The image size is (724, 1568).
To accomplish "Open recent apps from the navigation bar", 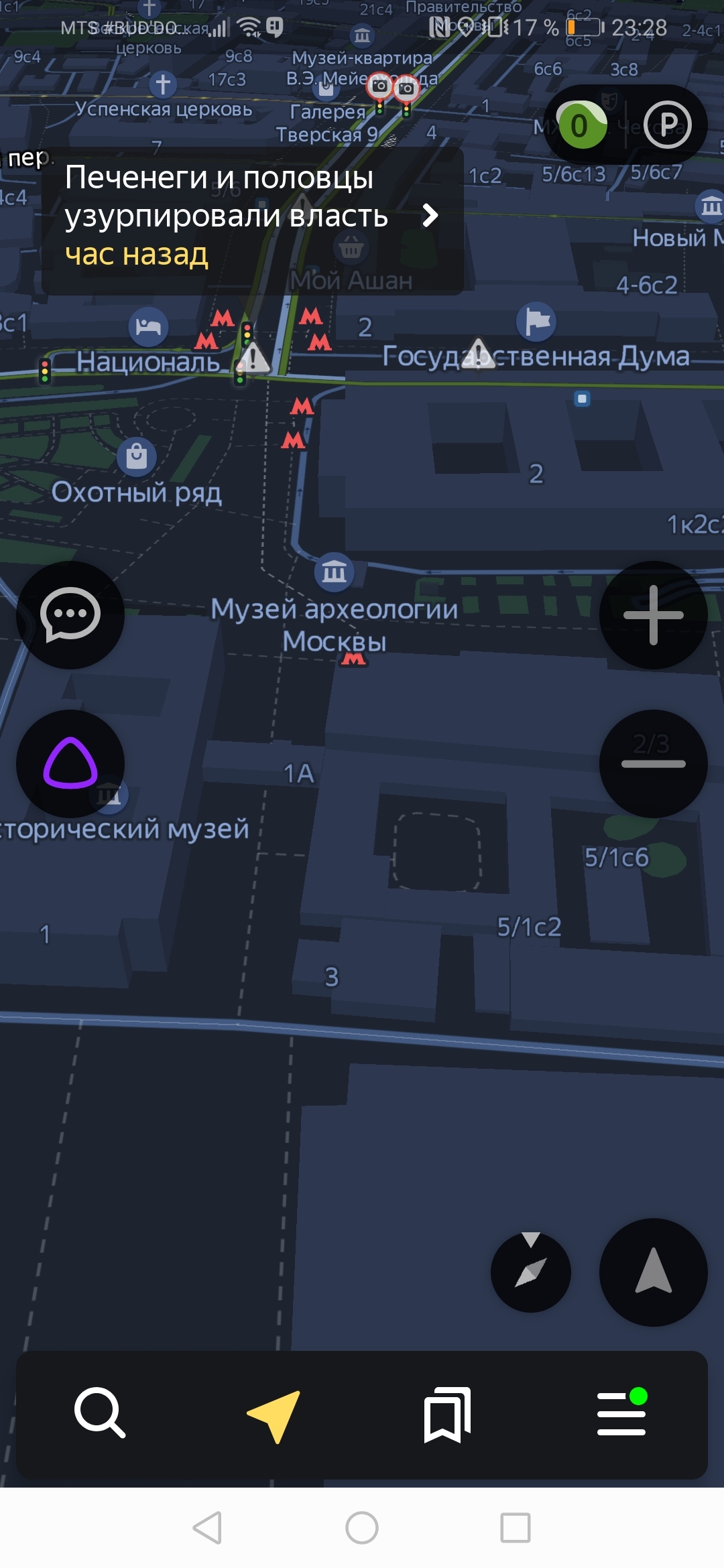I will click(515, 1528).
